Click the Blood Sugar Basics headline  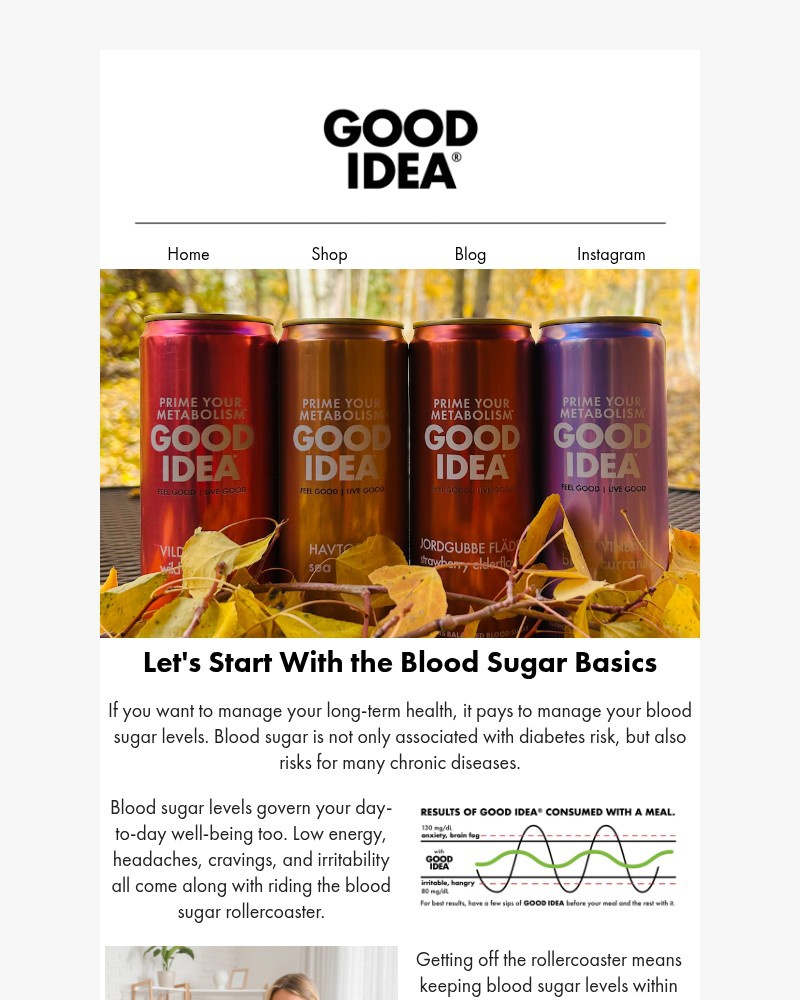point(400,662)
